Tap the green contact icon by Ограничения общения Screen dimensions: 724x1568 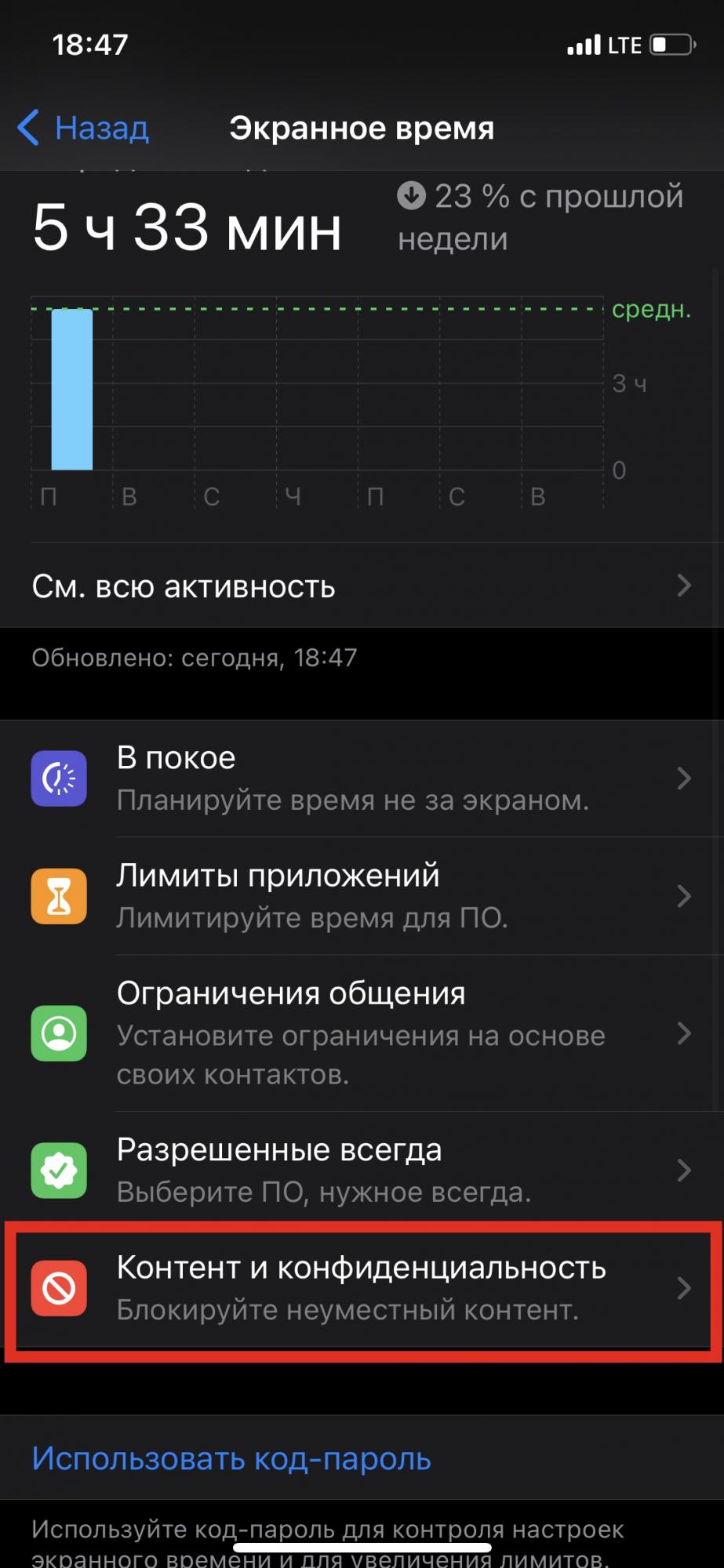tap(59, 1034)
